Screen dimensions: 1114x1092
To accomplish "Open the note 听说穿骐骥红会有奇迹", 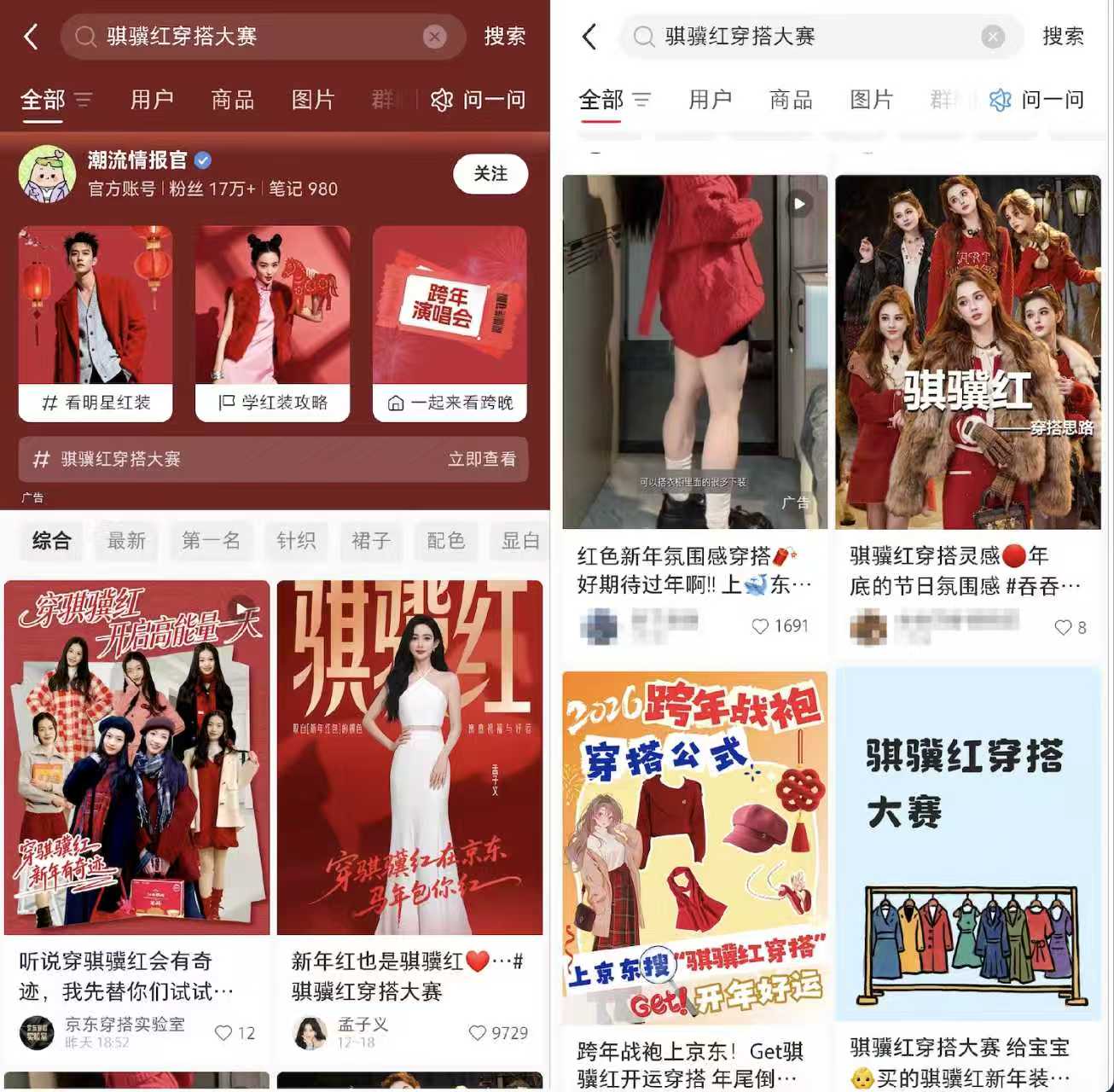I will 136,759.
